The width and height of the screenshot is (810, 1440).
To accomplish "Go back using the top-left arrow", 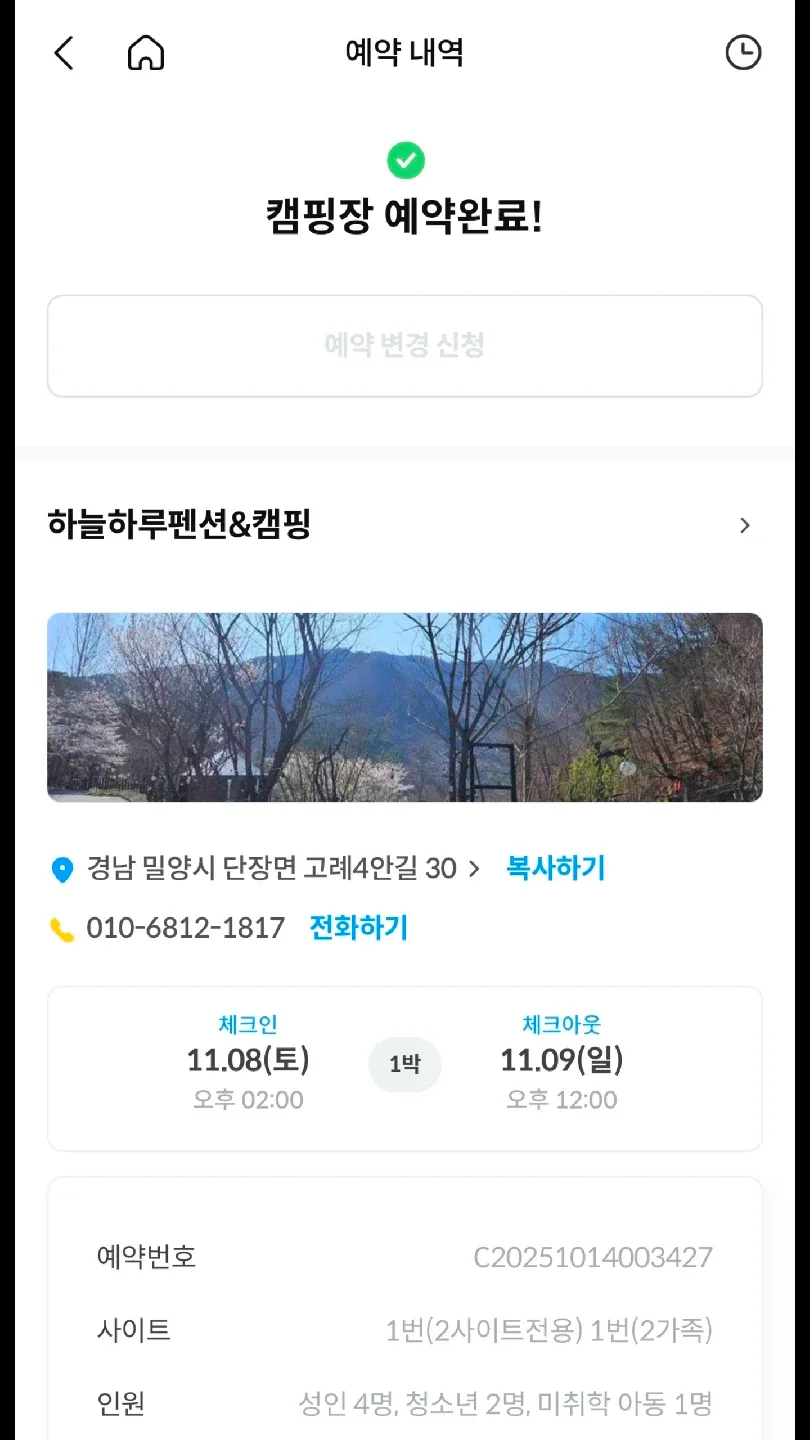I will (x=64, y=53).
